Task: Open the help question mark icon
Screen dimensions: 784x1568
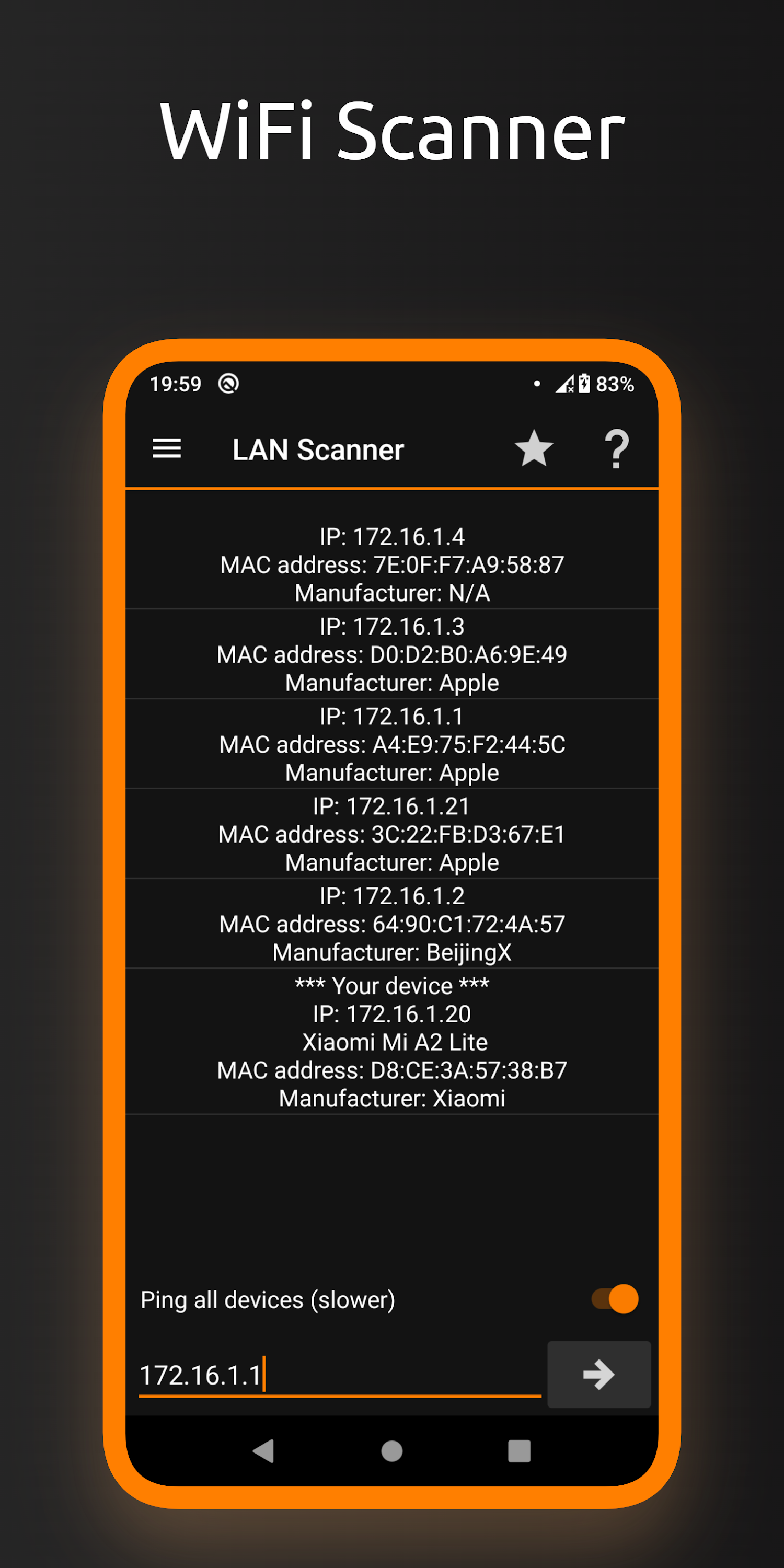Action: click(x=616, y=449)
